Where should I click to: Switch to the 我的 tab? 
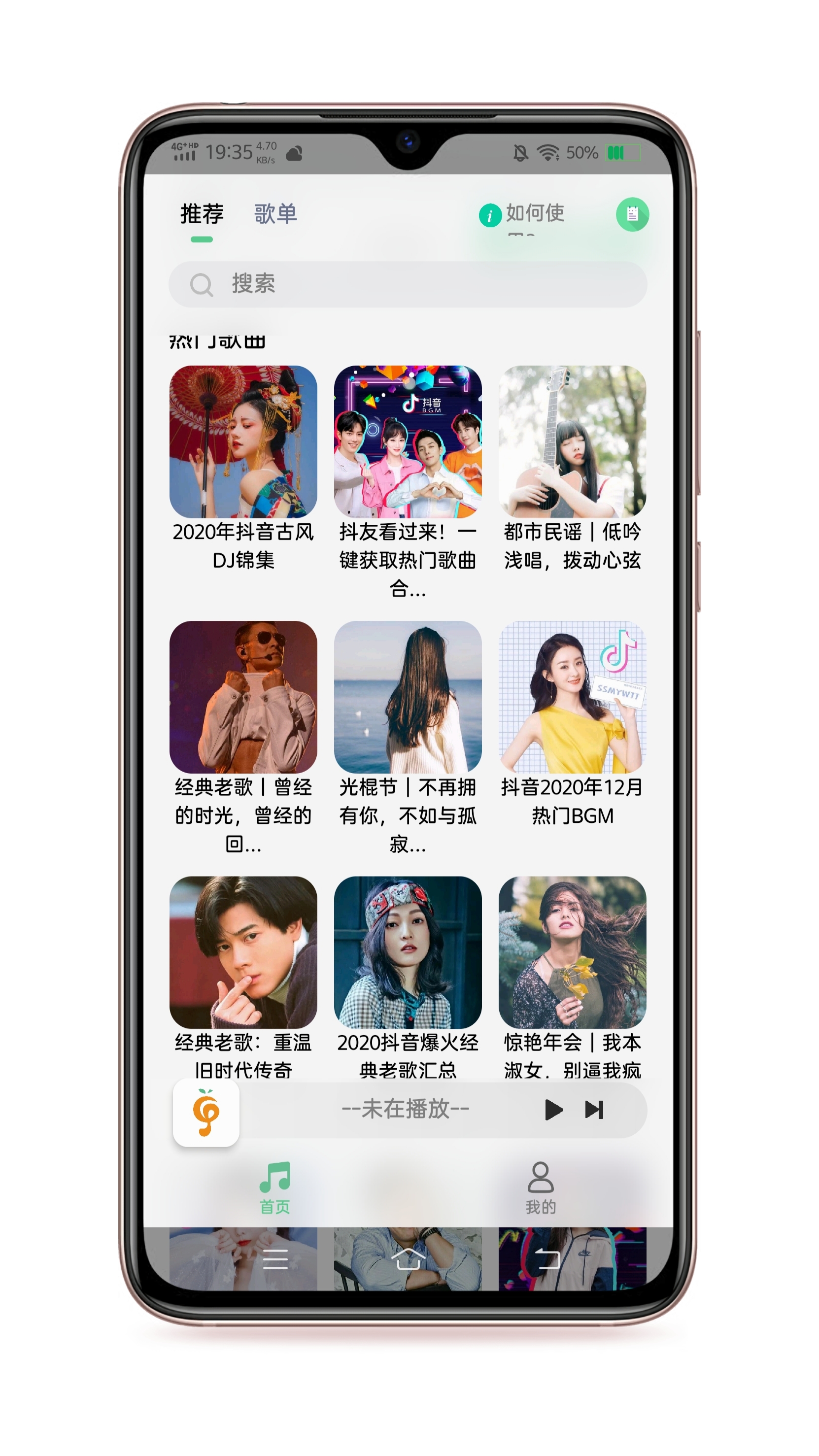pyautogui.click(x=541, y=1187)
